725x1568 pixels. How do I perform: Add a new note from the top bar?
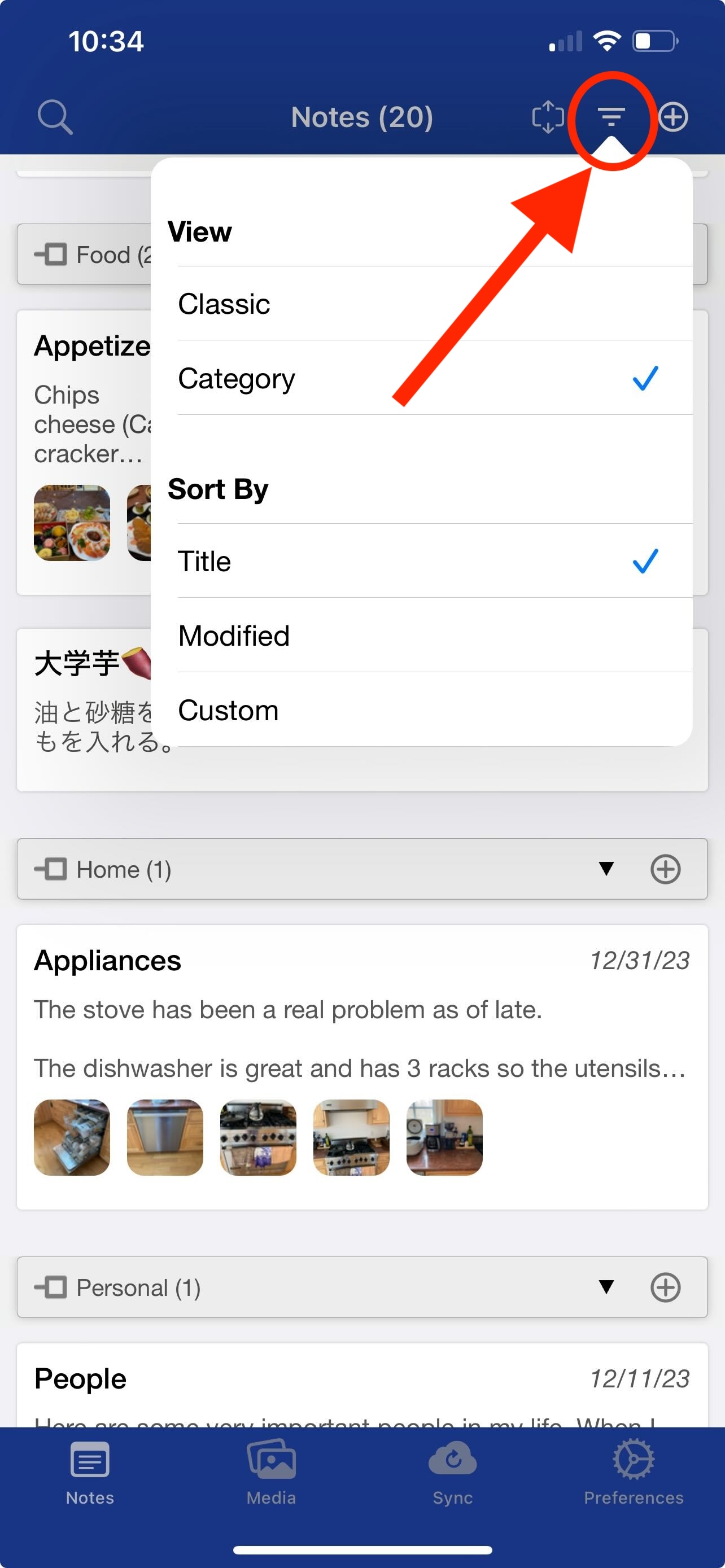point(673,116)
